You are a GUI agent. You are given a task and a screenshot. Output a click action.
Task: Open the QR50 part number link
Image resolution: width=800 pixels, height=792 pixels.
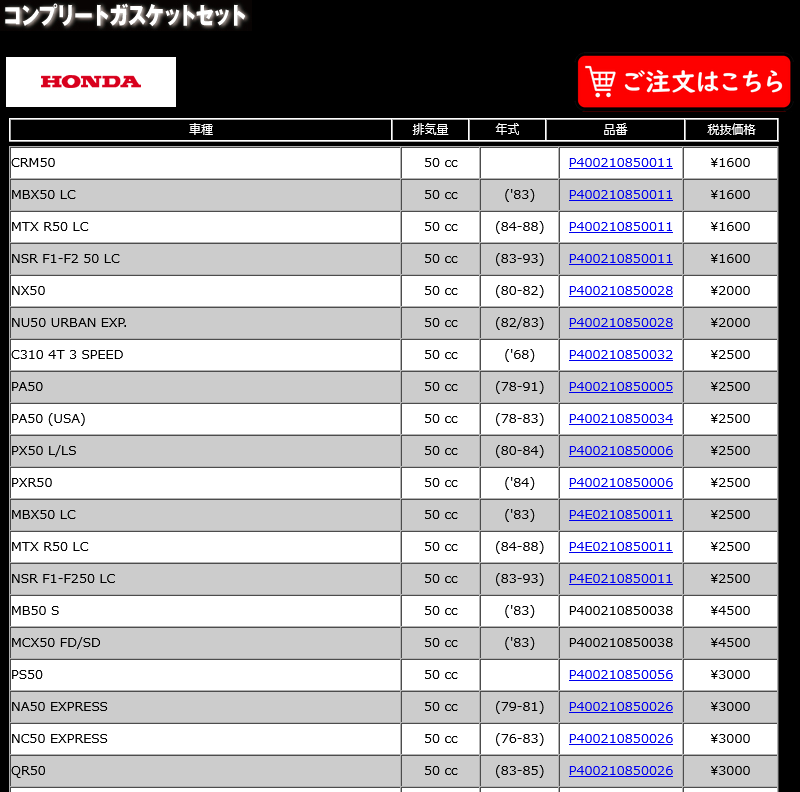click(620, 771)
